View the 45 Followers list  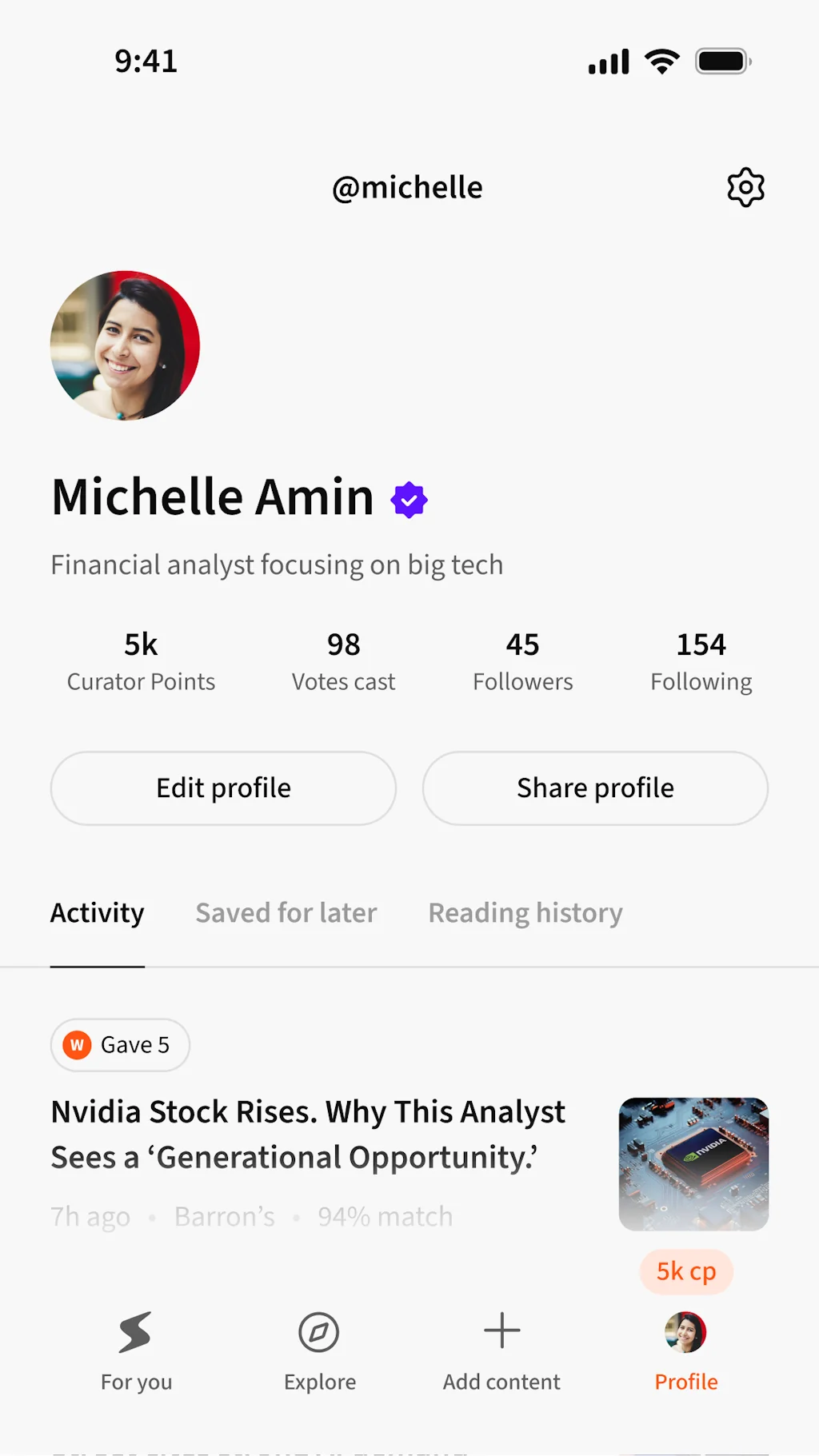522,661
